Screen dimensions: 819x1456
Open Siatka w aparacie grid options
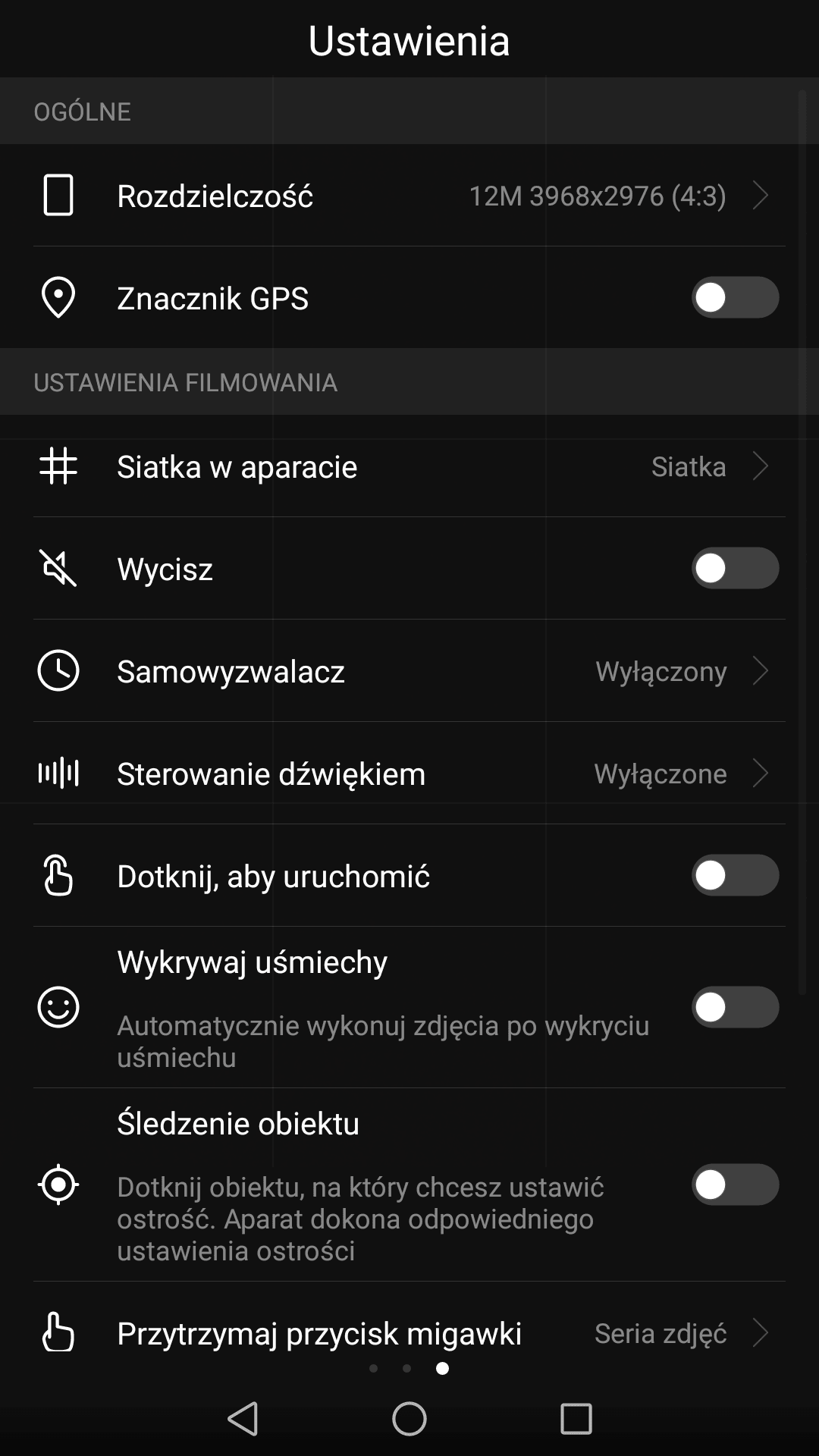[409, 466]
